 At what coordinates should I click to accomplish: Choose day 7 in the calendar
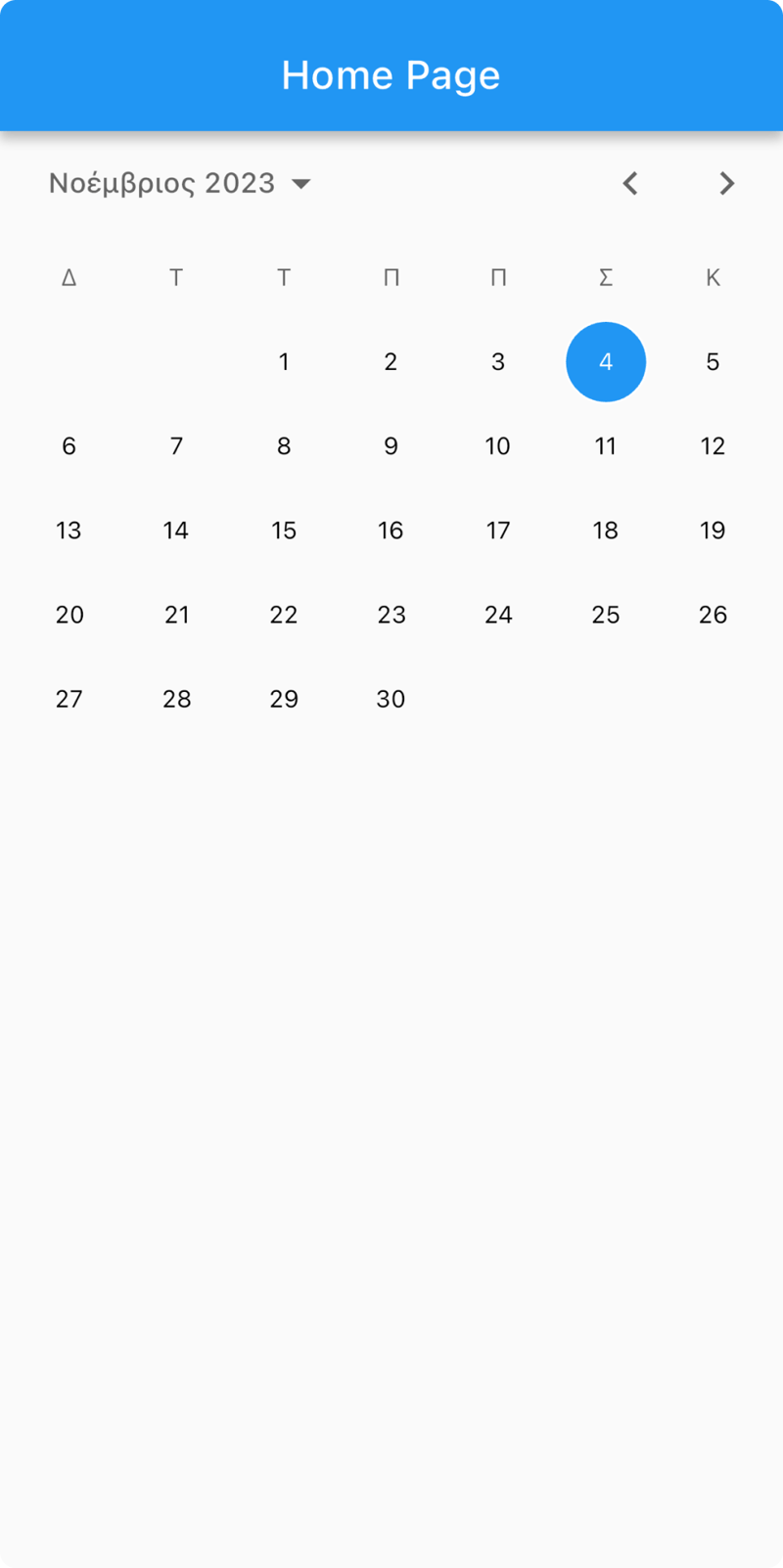coord(176,446)
